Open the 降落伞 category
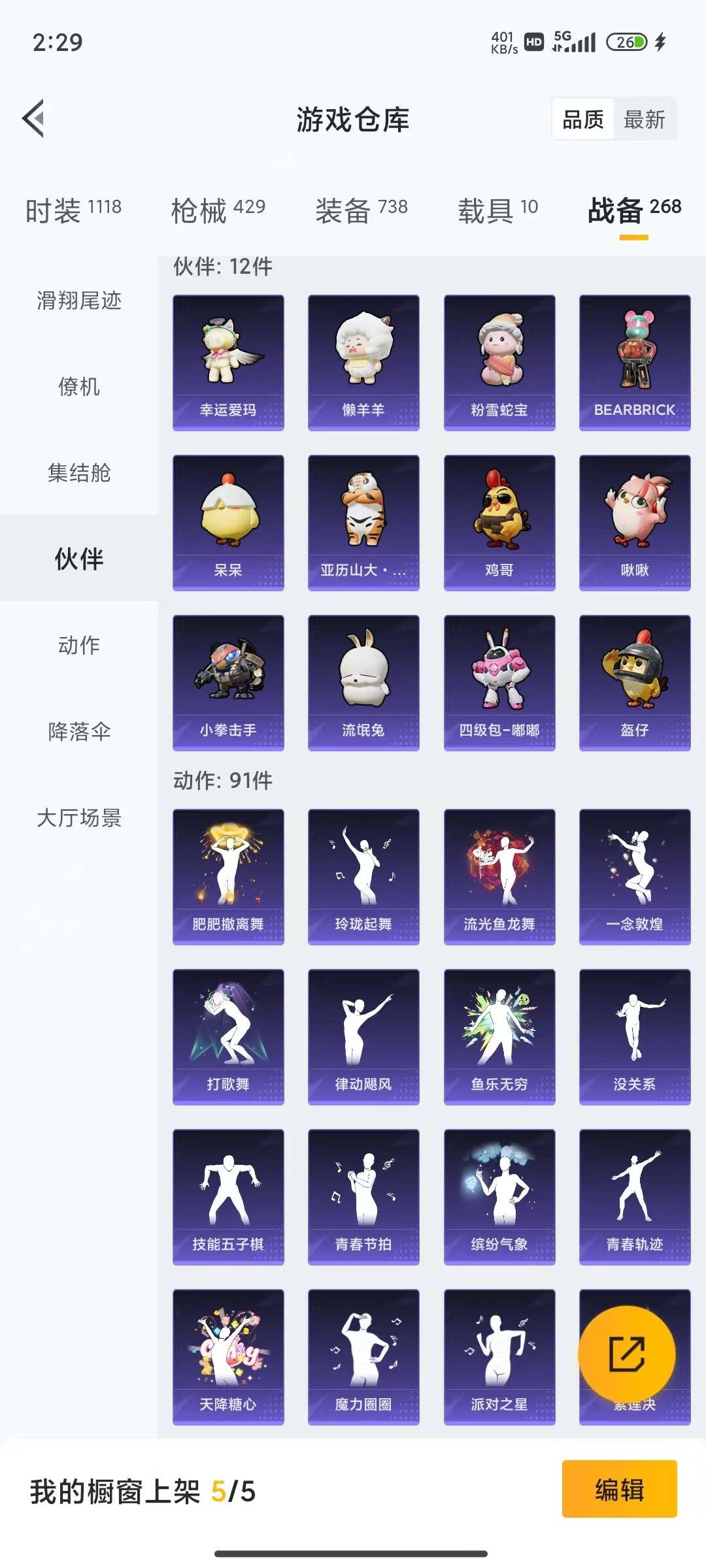 [x=78, y=732]
